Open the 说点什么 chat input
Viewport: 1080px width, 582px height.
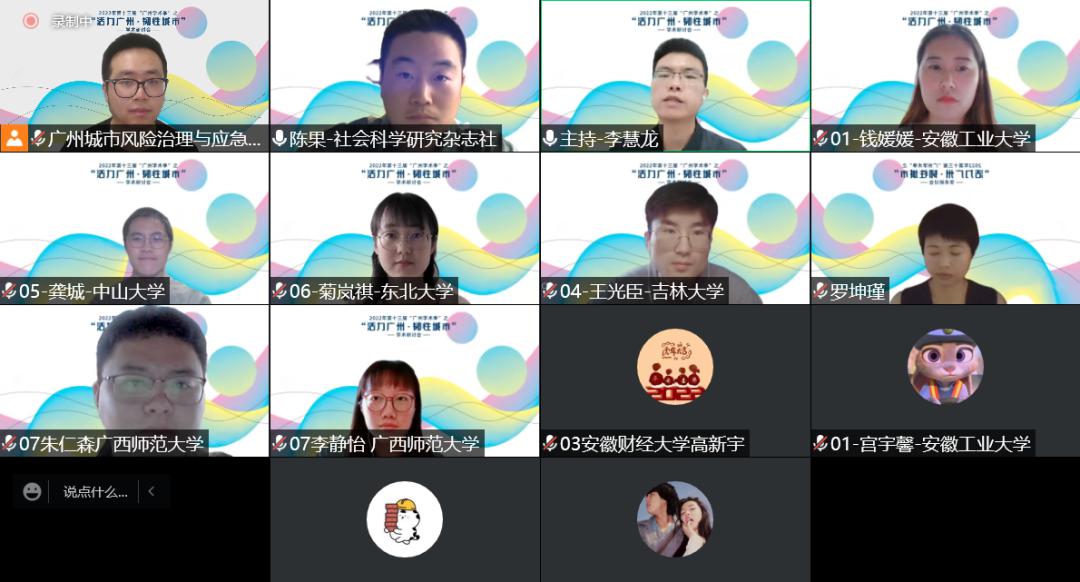click(95, 492)
